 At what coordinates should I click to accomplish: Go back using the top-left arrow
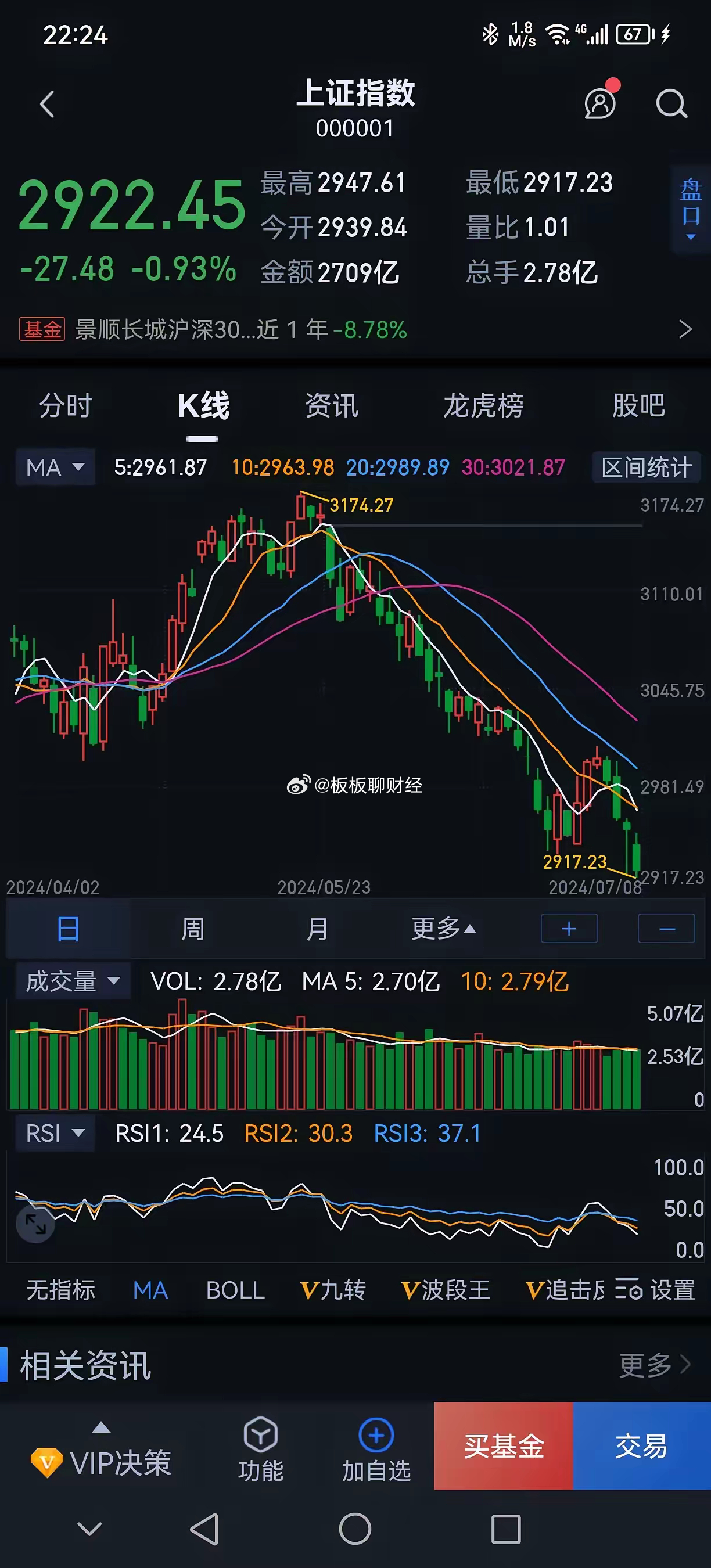pos(47,104)
